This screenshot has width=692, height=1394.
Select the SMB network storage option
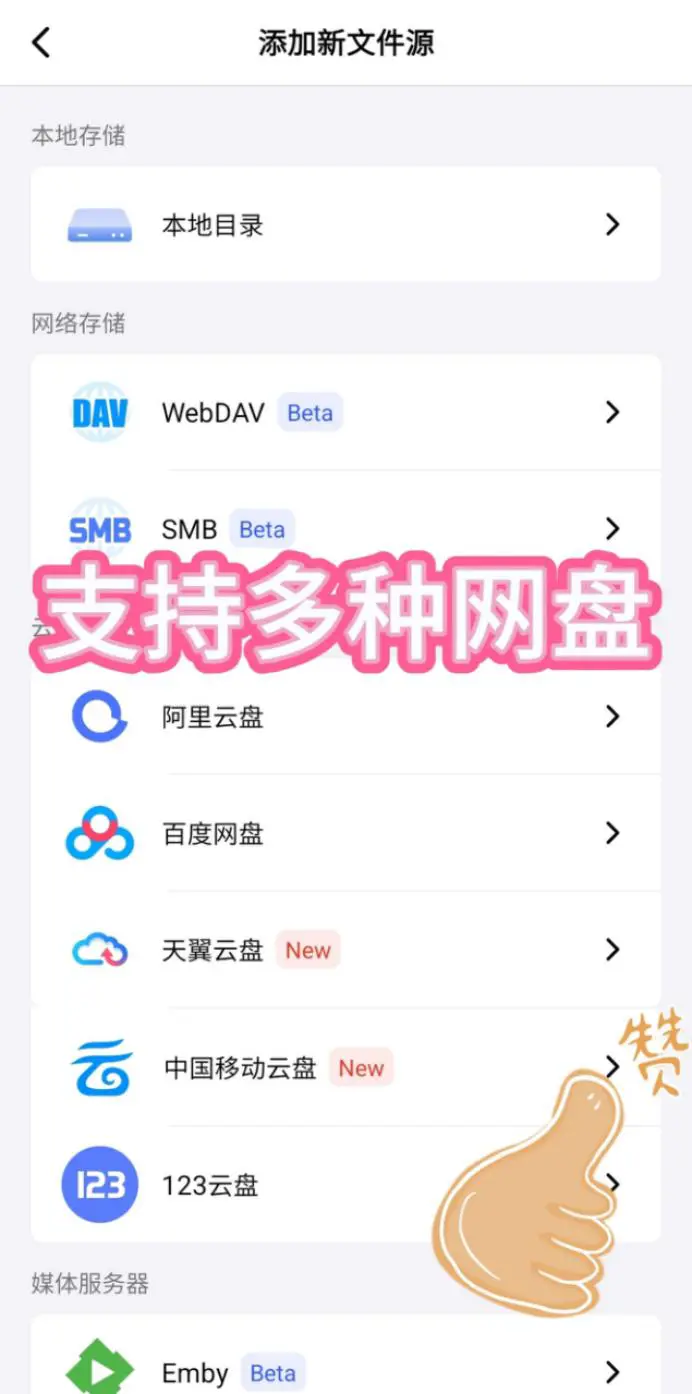pyautogui.click(x=345, y=529)
